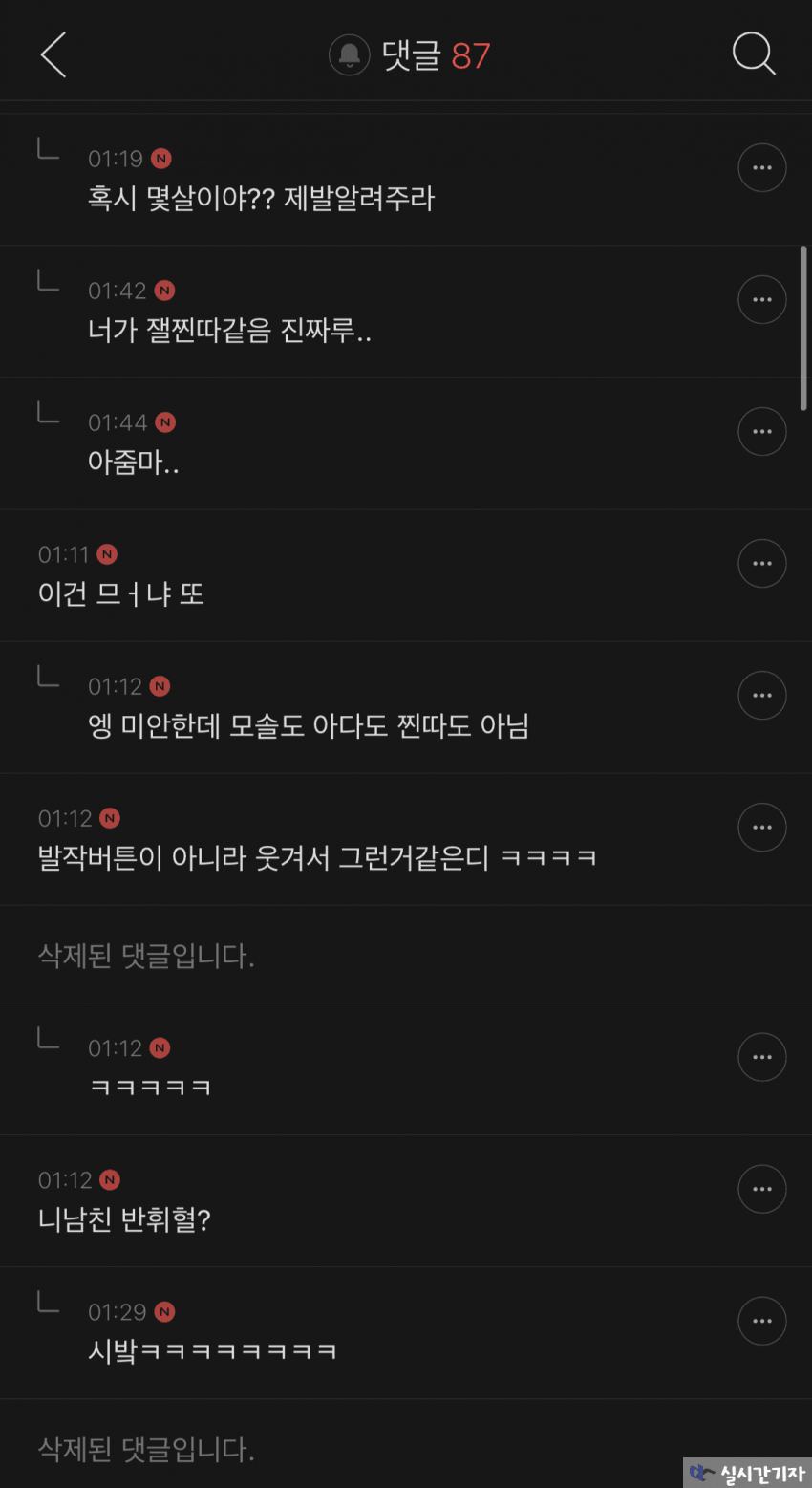
Task: Open the more options on the 엥 미안한데 모솔도 reply
Action: pos(761,696)
